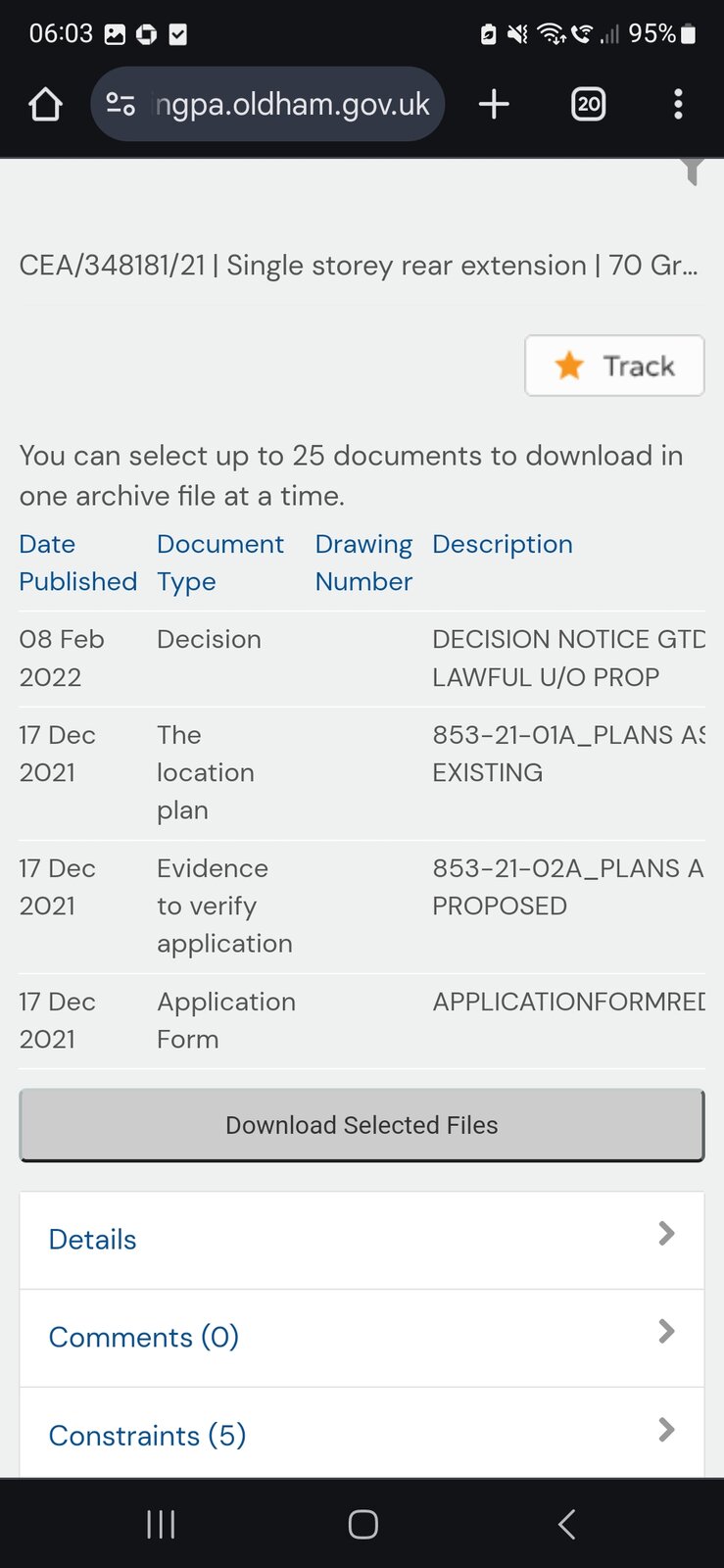
Task: Track this planning application
Action: (614, 366)
